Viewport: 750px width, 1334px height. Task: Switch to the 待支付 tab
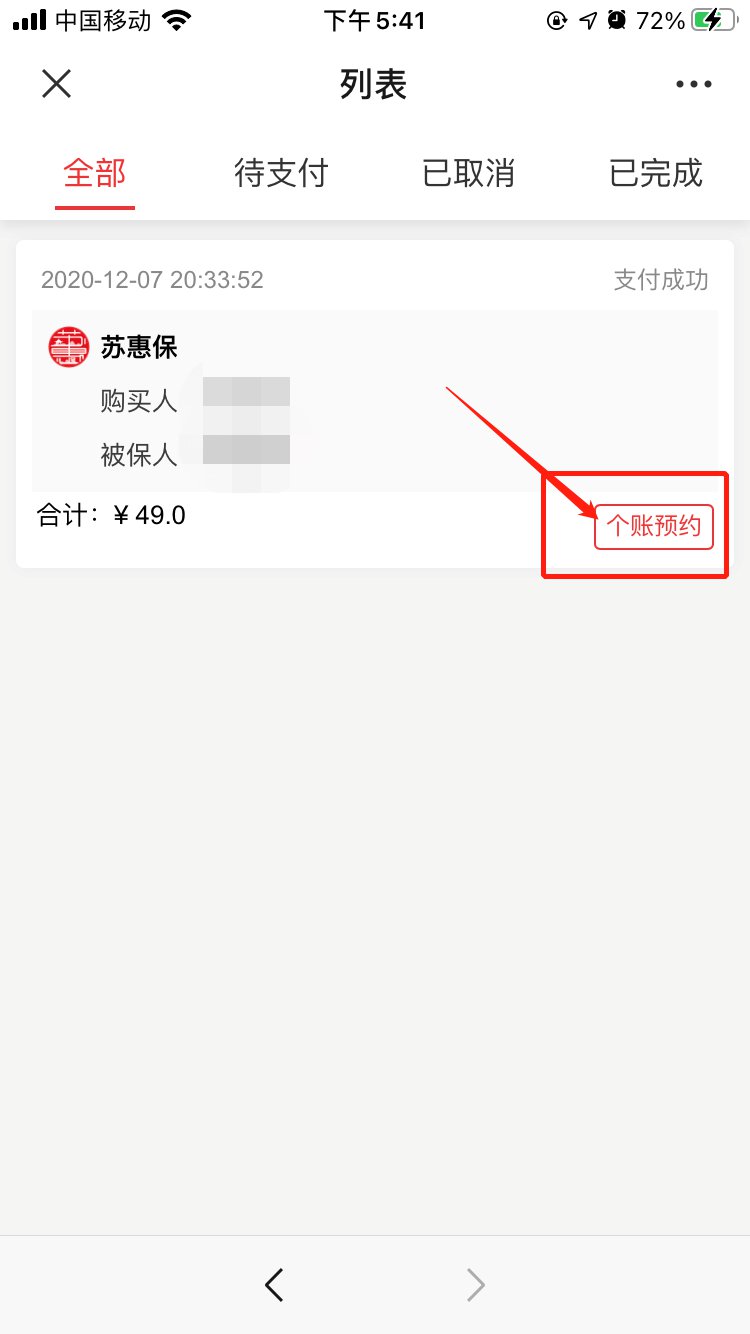[281, 174]
